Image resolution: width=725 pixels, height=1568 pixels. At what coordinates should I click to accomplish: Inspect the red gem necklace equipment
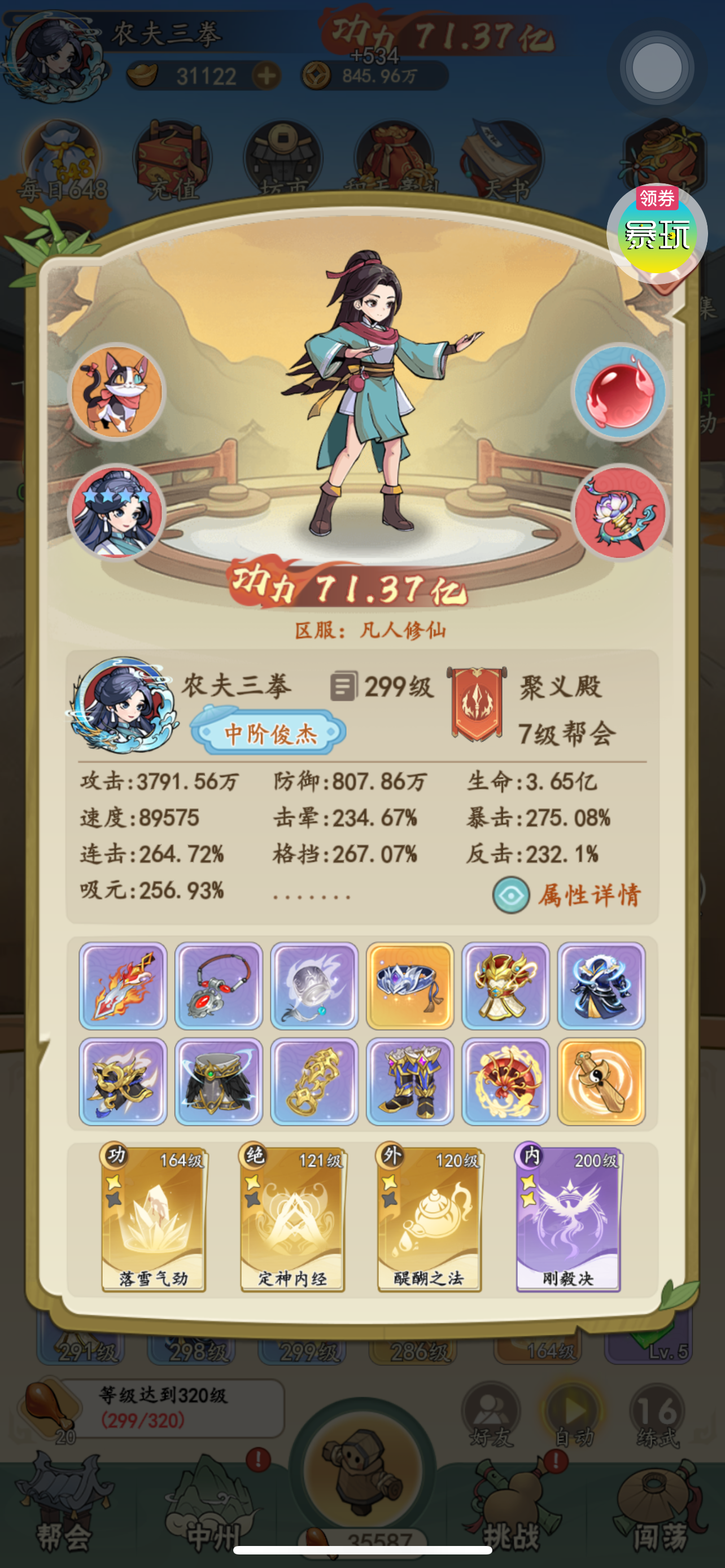click(x=219, y=986)
